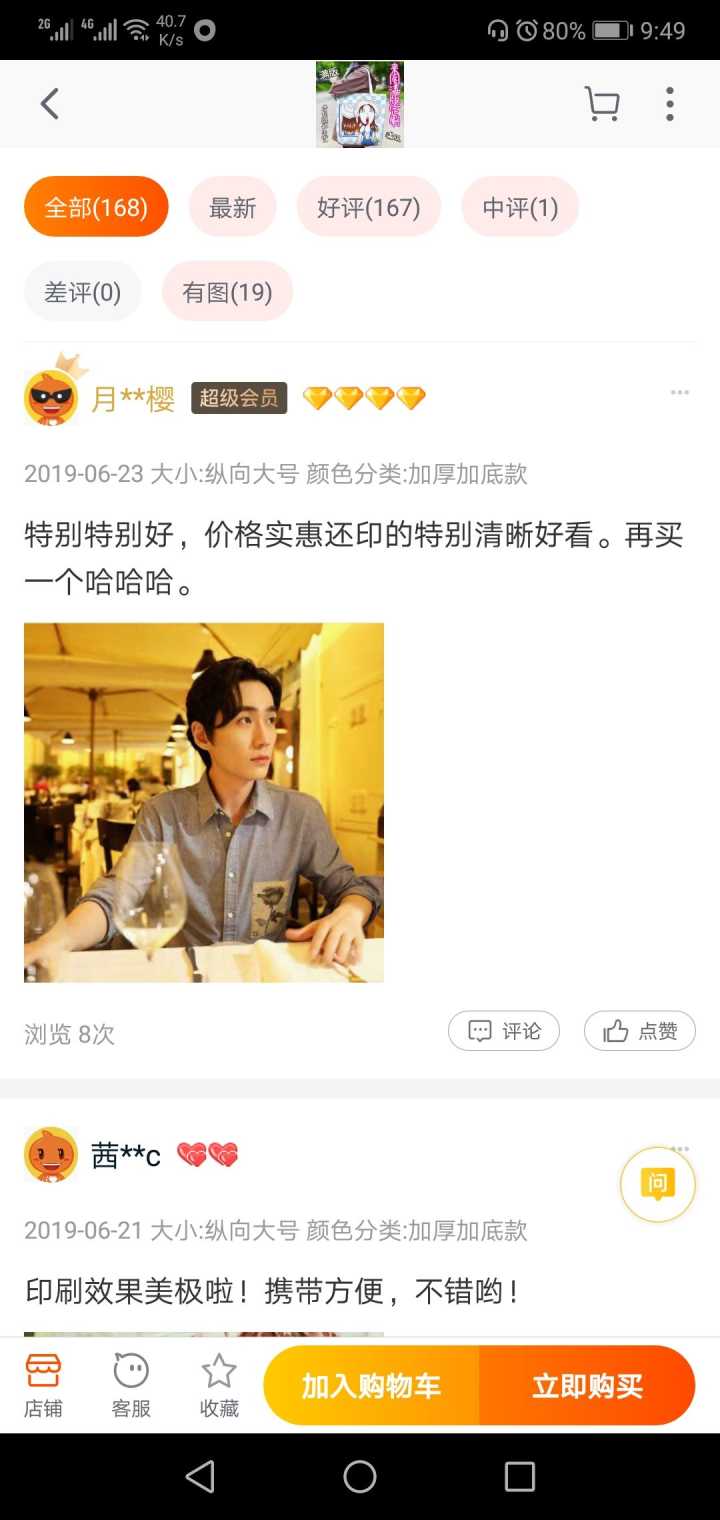This screenshot has height=1520, width=720.
Task: Tap 立即购买 to buy now
Action: 587,1386
